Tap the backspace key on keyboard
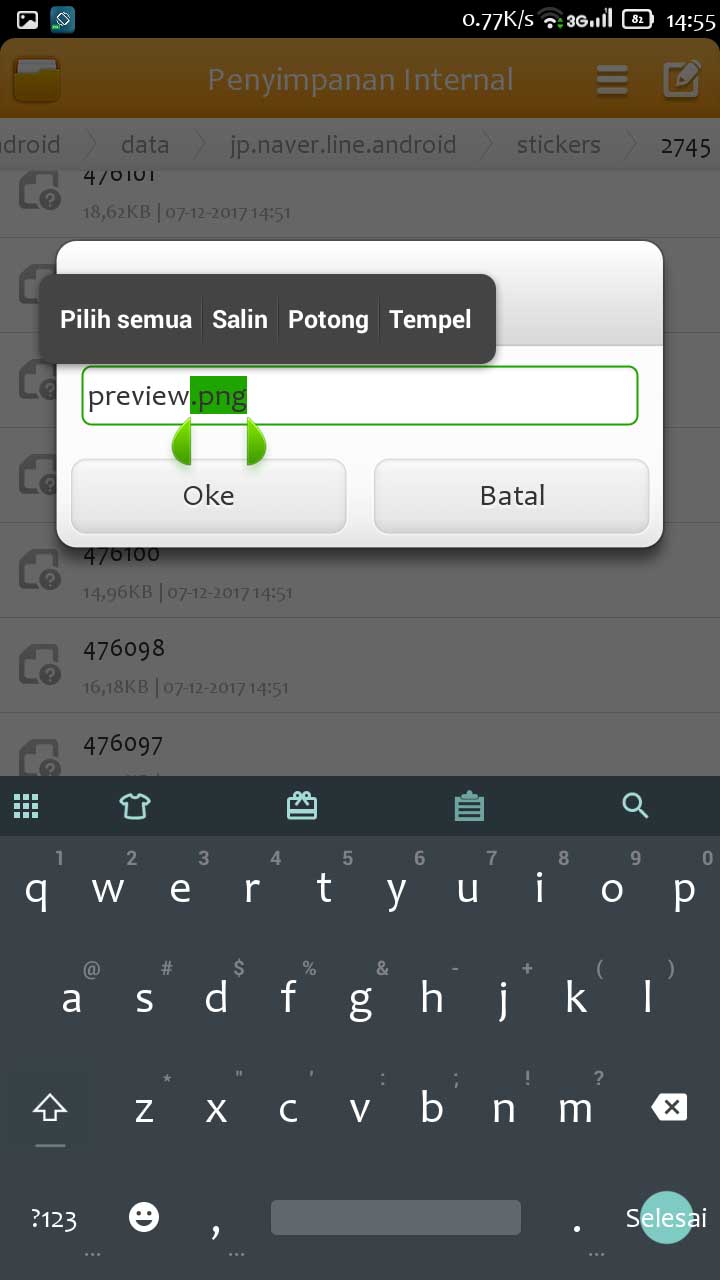The image size is (720, 1280). click(669, 1107)
